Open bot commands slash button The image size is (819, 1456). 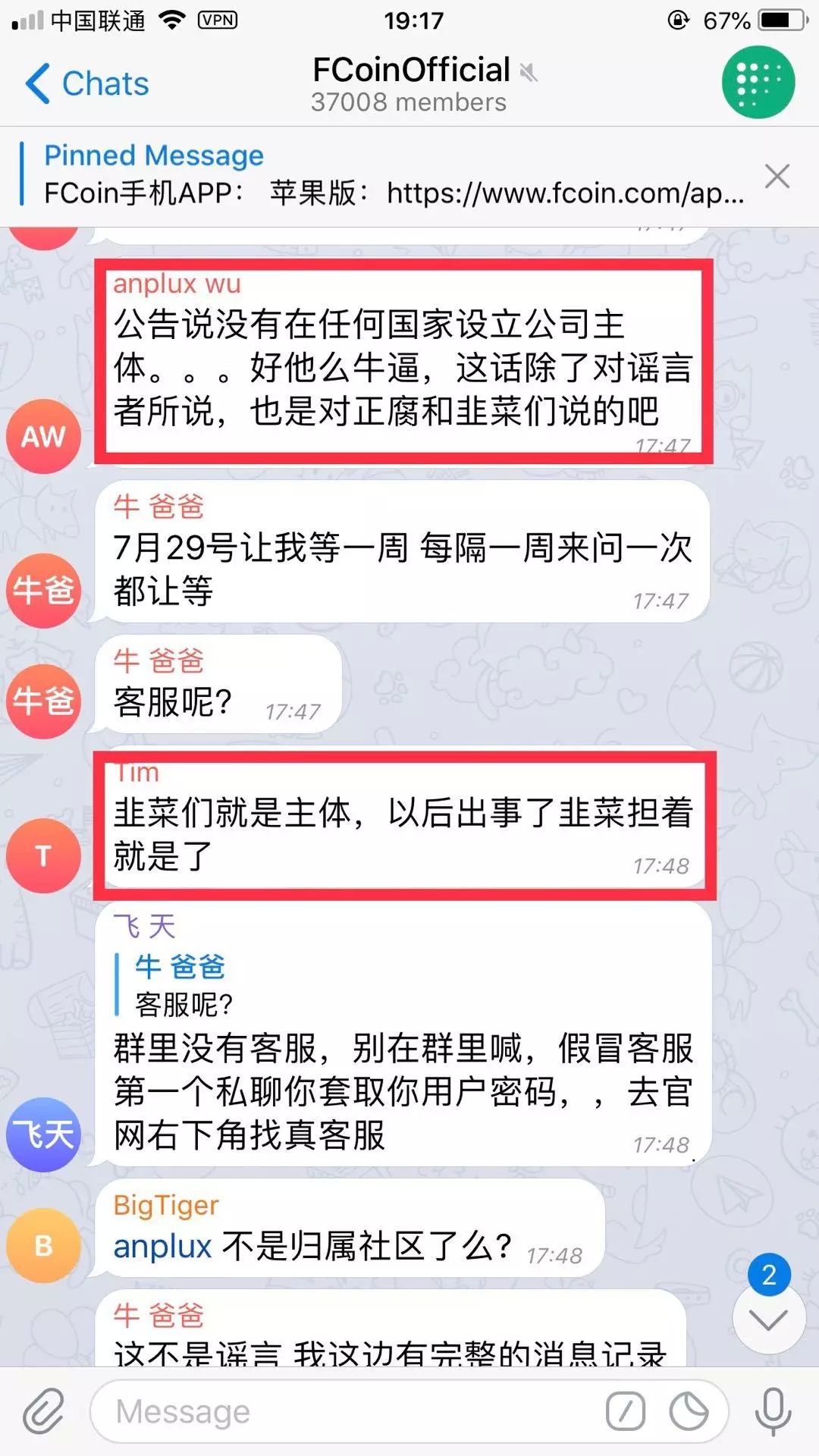pos(626,1412)
